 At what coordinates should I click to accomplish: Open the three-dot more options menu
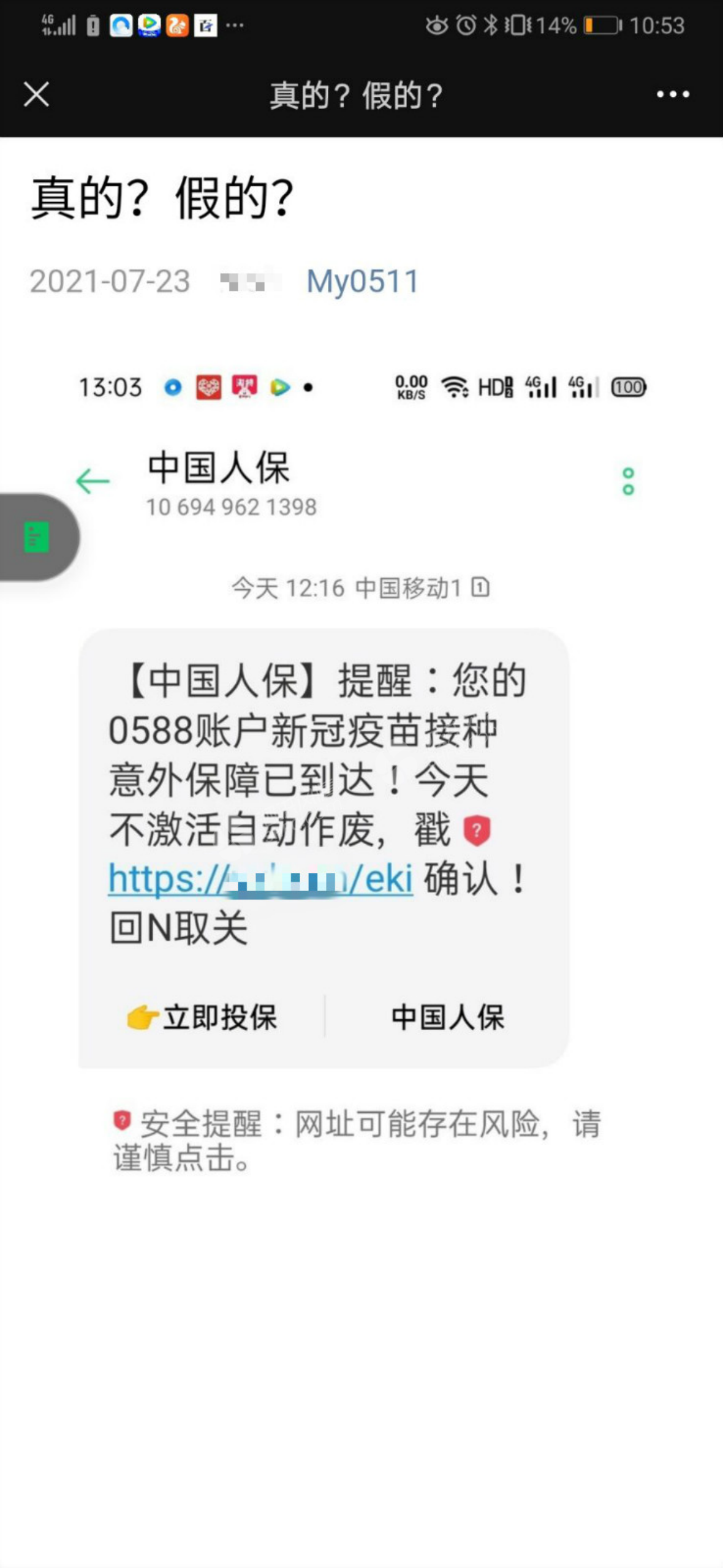(673, 94)
